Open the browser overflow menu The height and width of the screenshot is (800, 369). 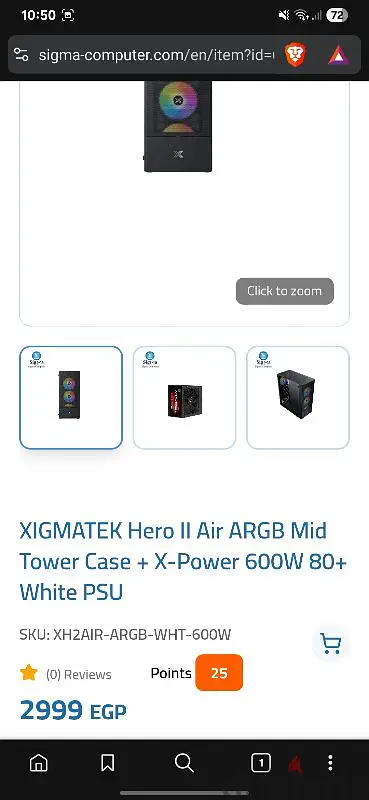331,763
